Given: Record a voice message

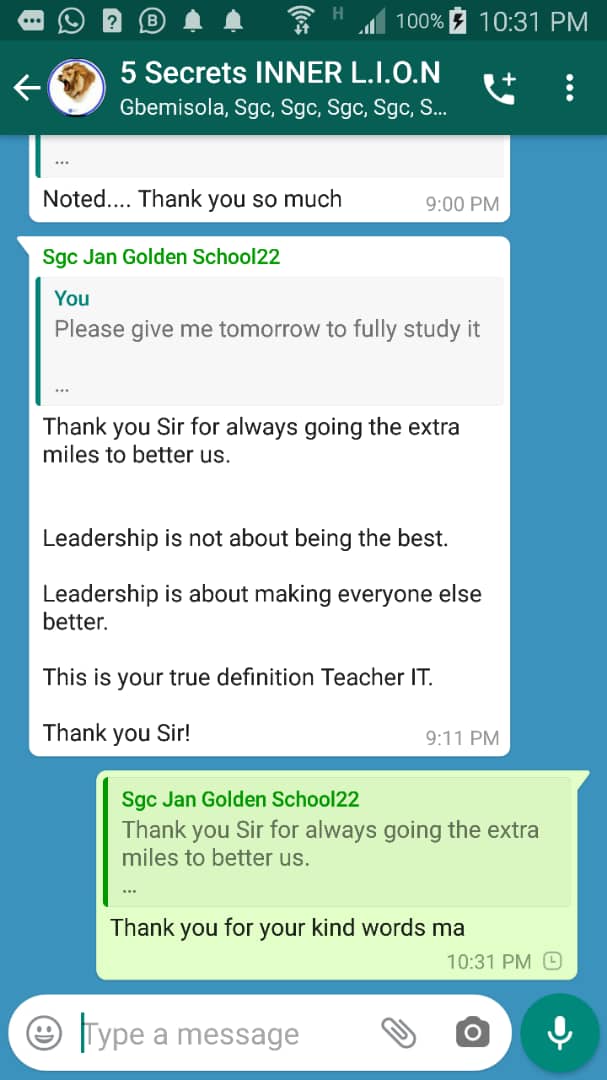Looking at the screenshot, I should [560, 1033].
